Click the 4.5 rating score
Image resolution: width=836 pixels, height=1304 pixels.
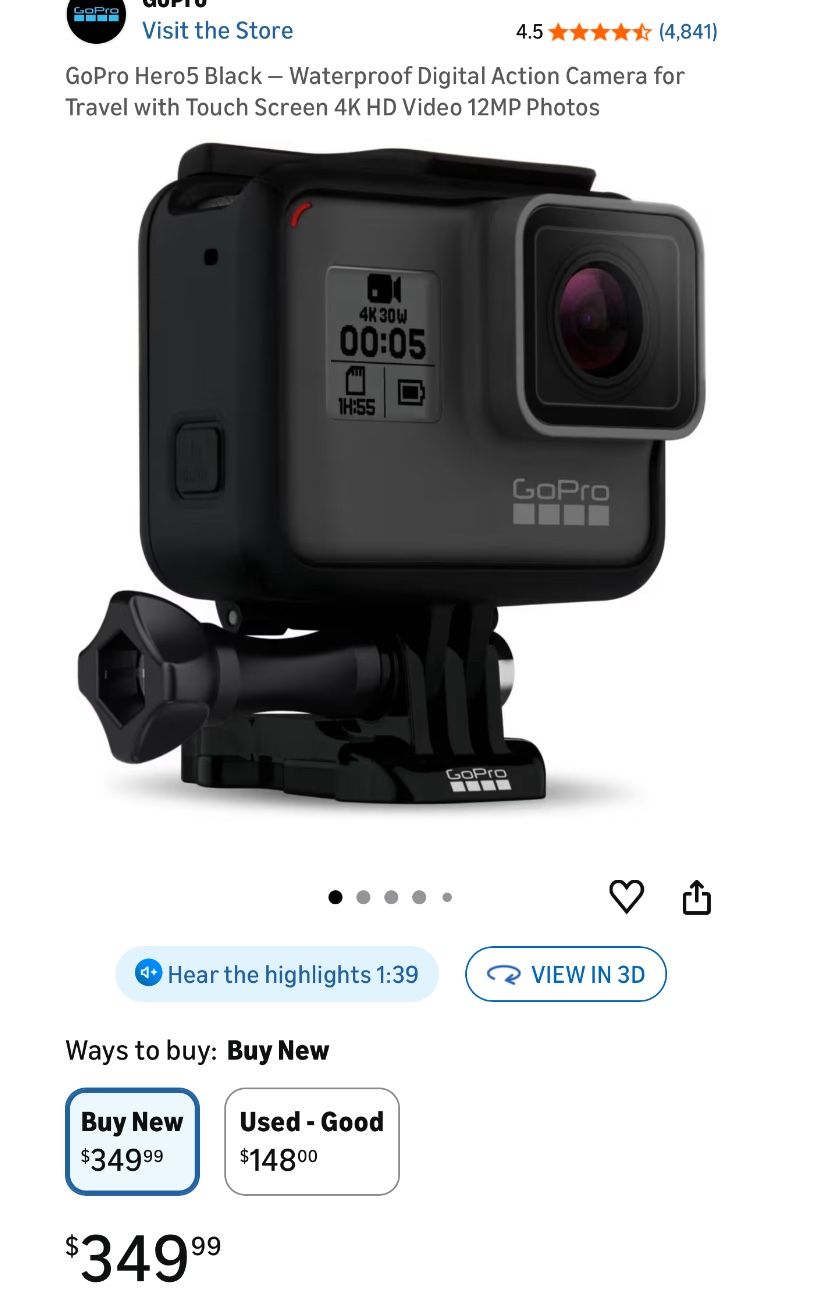click(x=530, y=31)
